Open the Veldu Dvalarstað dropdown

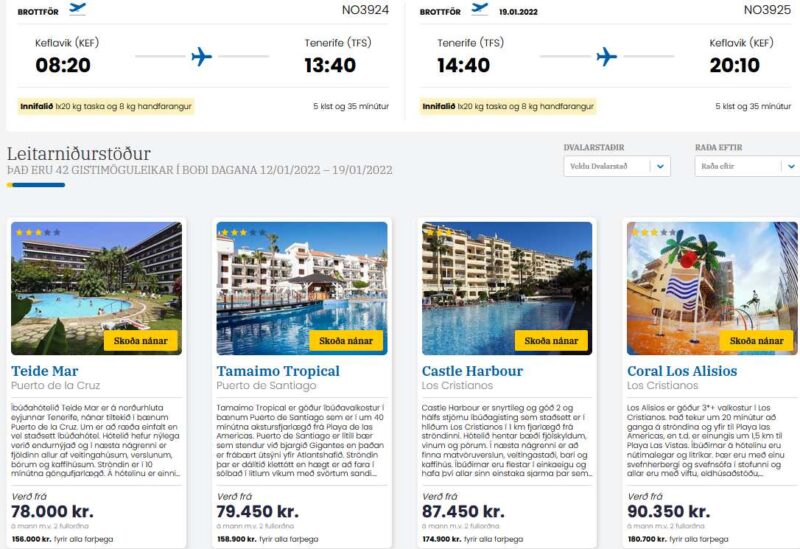tap(615, 166)
